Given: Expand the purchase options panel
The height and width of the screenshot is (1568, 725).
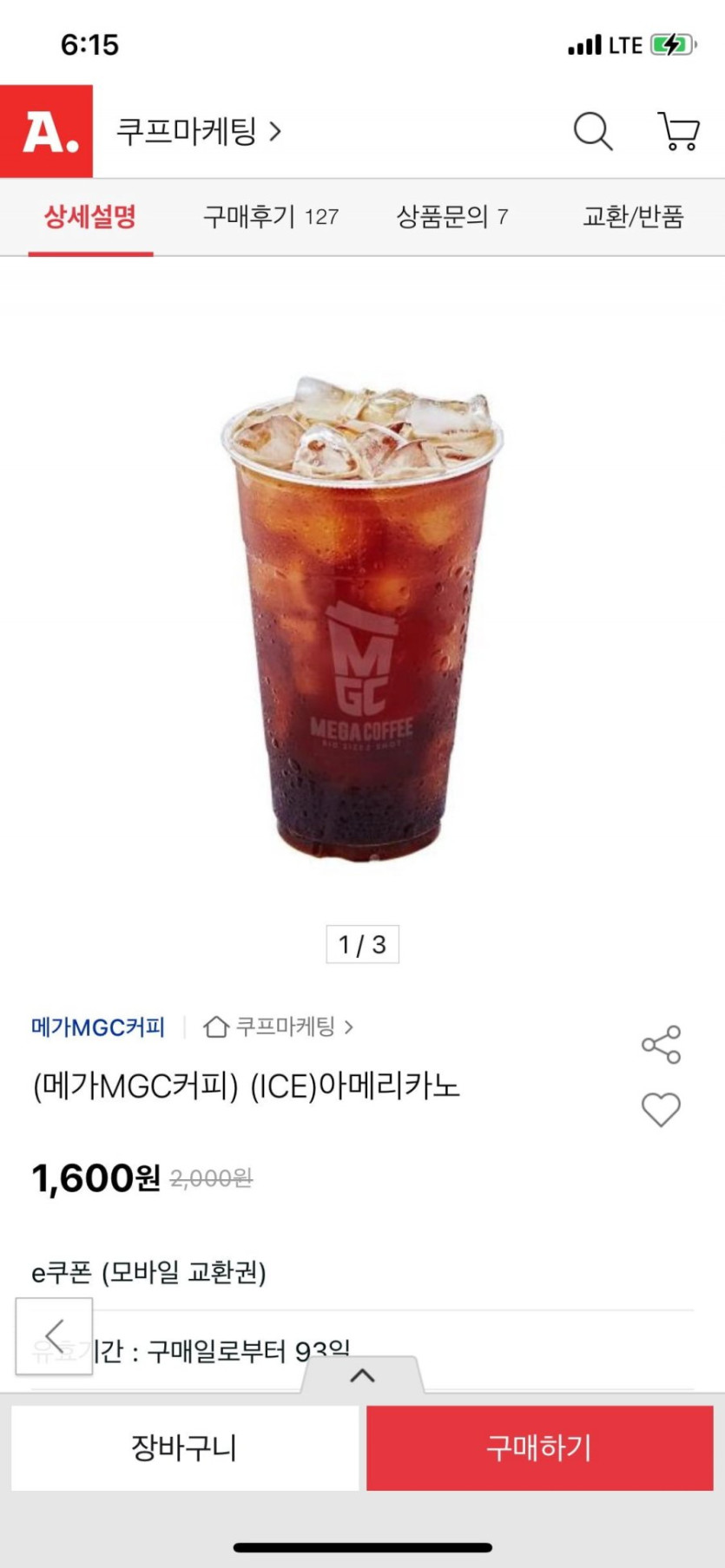Looking at the screenshot, I should click(362, 1375).
